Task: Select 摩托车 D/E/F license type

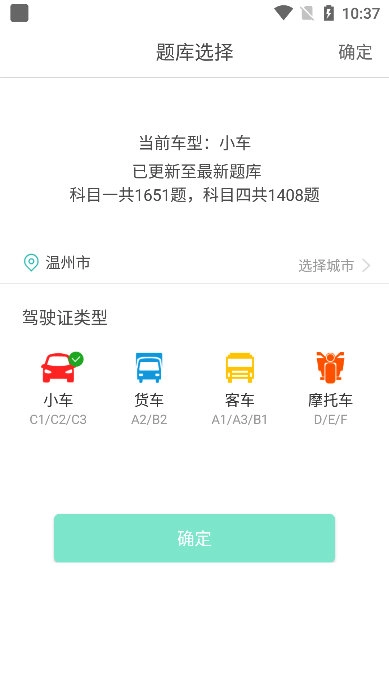Action: (330, 389)
